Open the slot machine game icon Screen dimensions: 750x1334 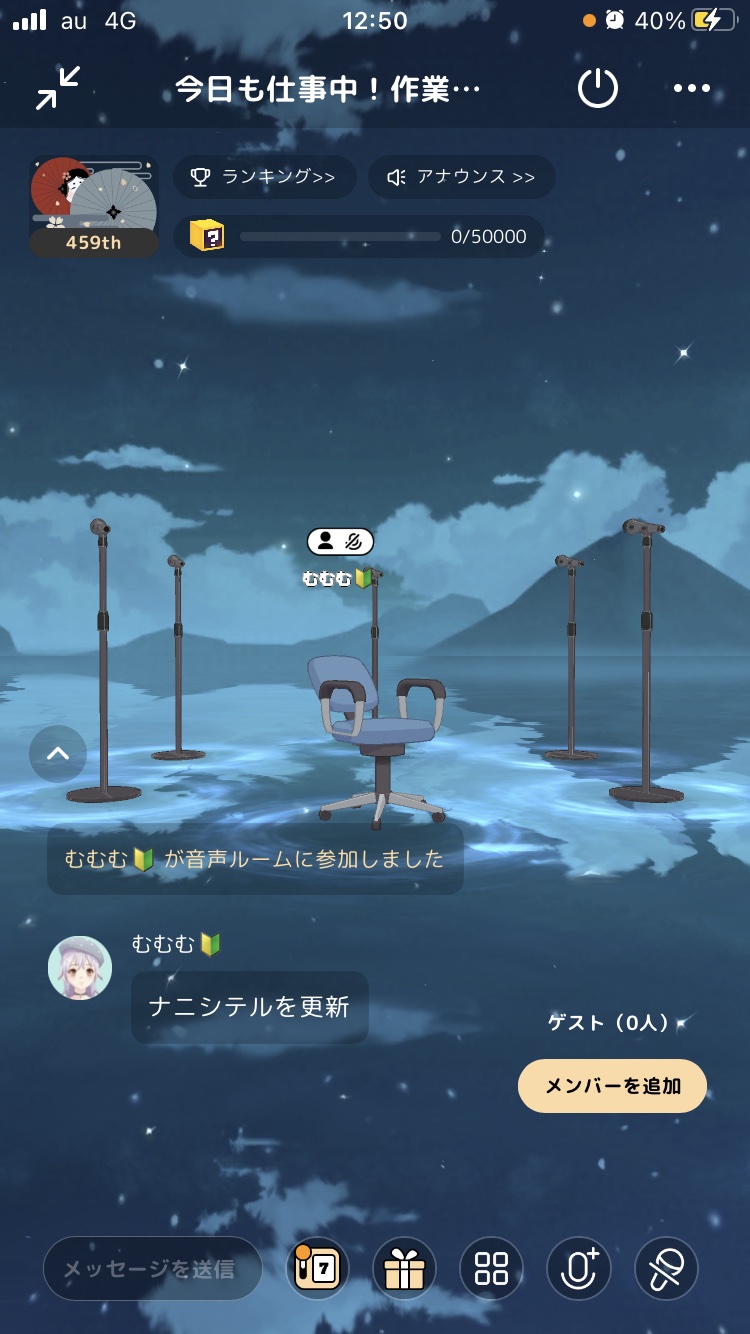pos(318,1269)
